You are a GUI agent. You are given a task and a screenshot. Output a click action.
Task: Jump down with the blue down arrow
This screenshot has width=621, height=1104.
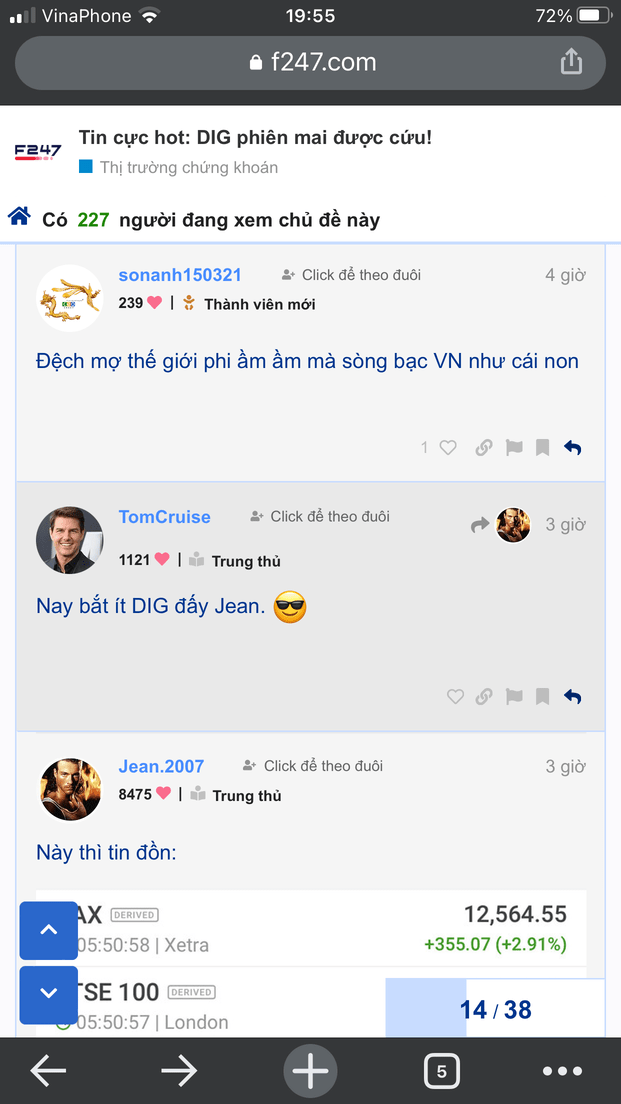coord(49,993)
